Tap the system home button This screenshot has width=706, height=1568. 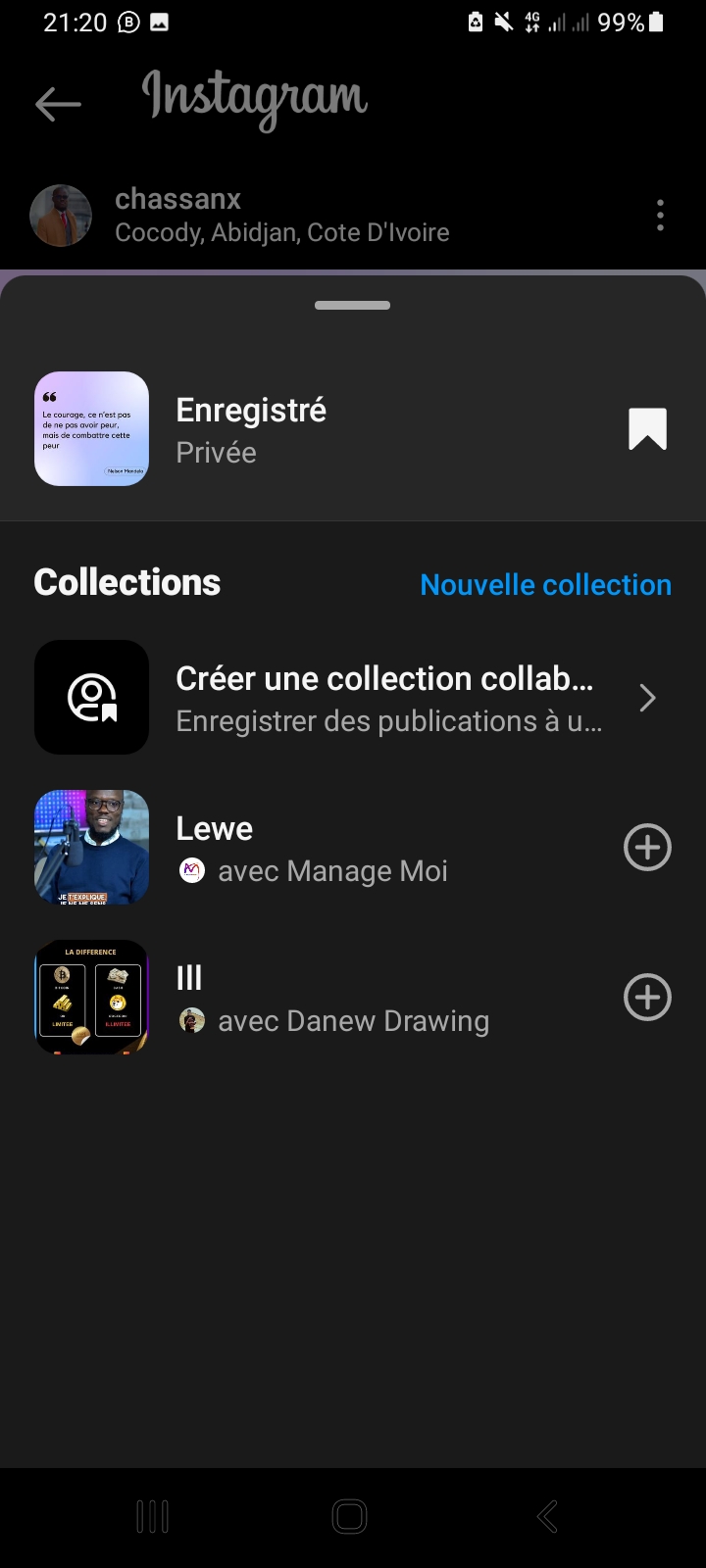point(350,1516)
